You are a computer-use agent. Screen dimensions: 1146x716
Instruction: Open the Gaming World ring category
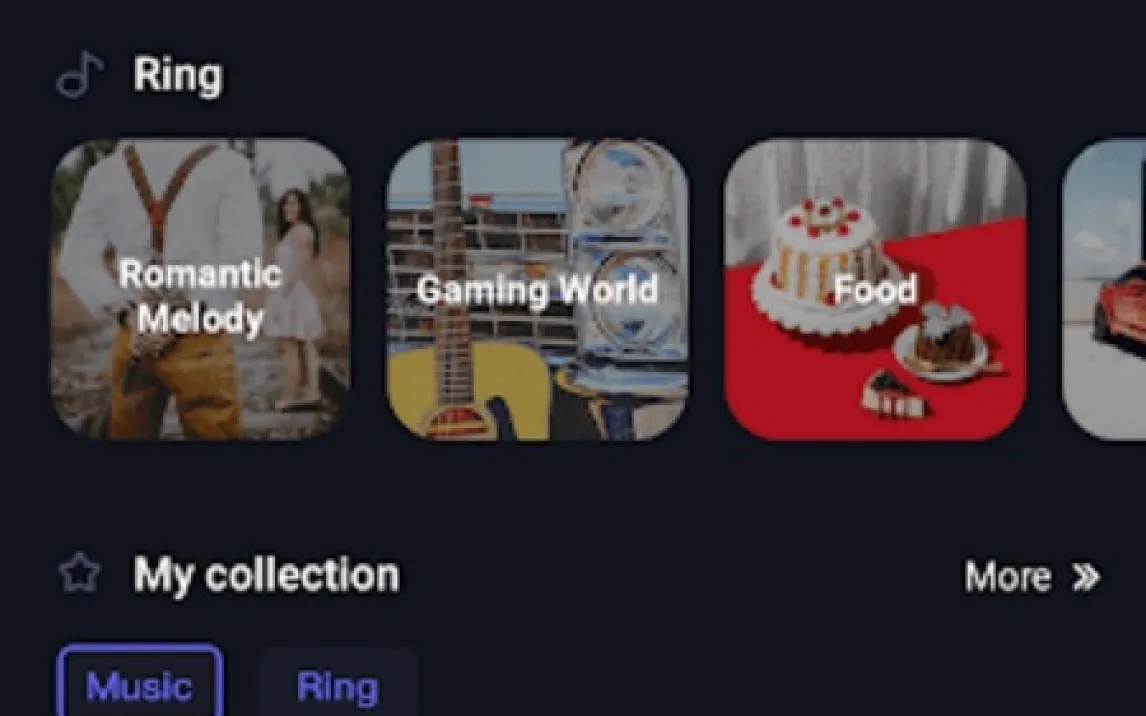pyautogui.click(x=537, y=290)
